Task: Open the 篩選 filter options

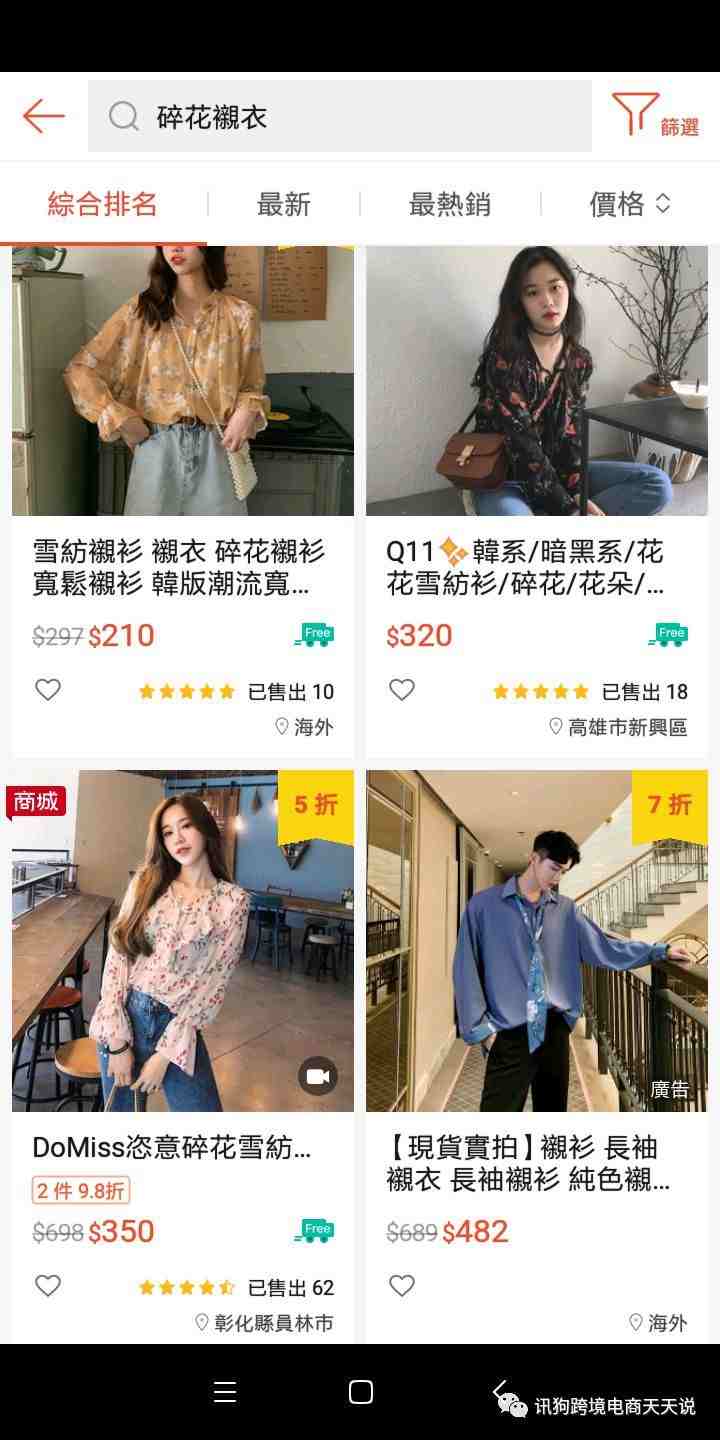Action: [656, 116]
